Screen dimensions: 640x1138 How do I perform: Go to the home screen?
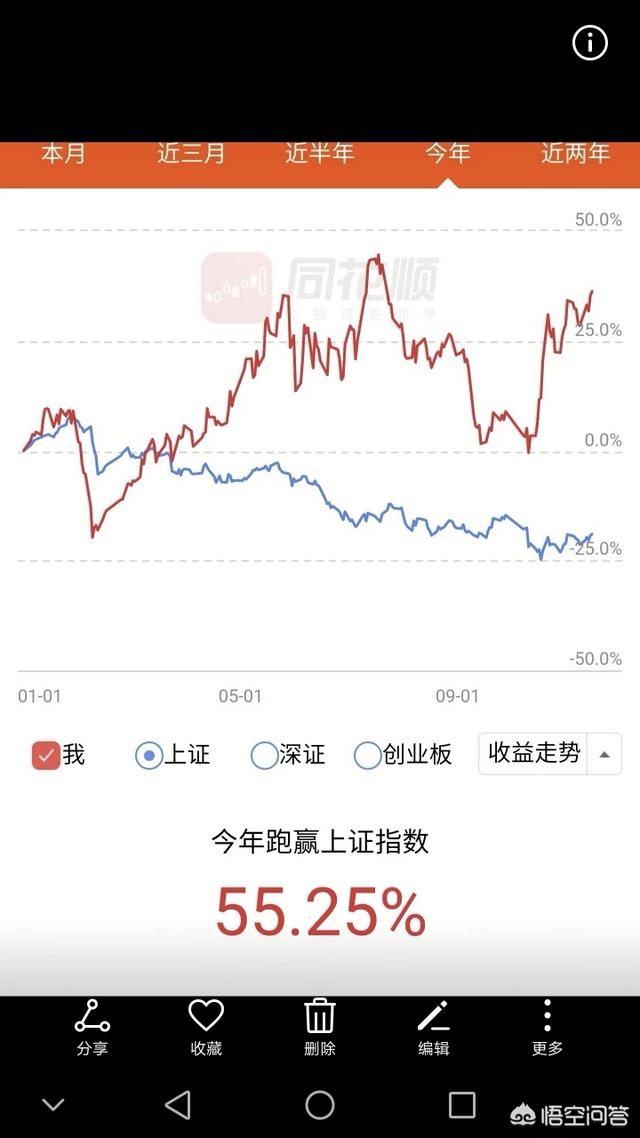pyautogui.click(x=320, y=1104)
